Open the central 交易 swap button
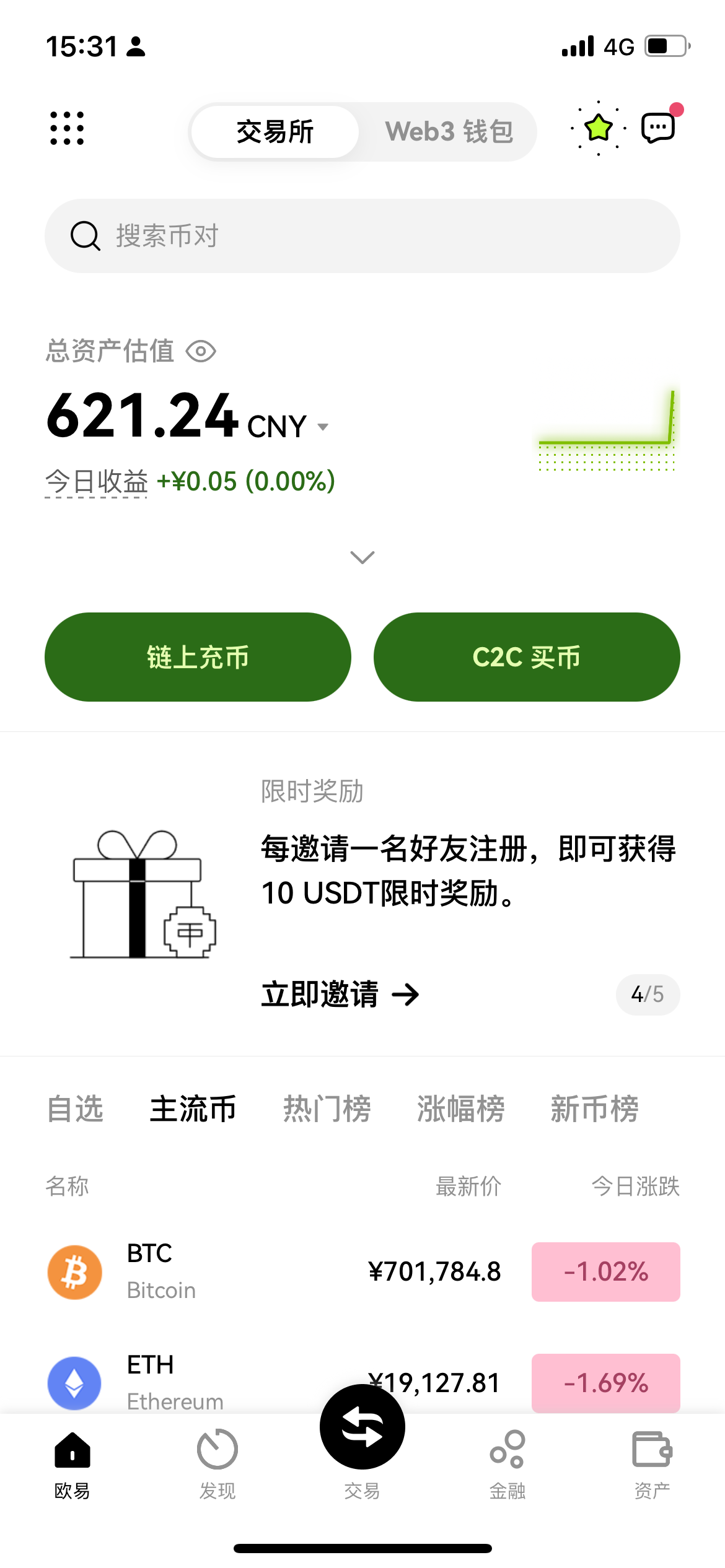 click(x=362, y=1427)
